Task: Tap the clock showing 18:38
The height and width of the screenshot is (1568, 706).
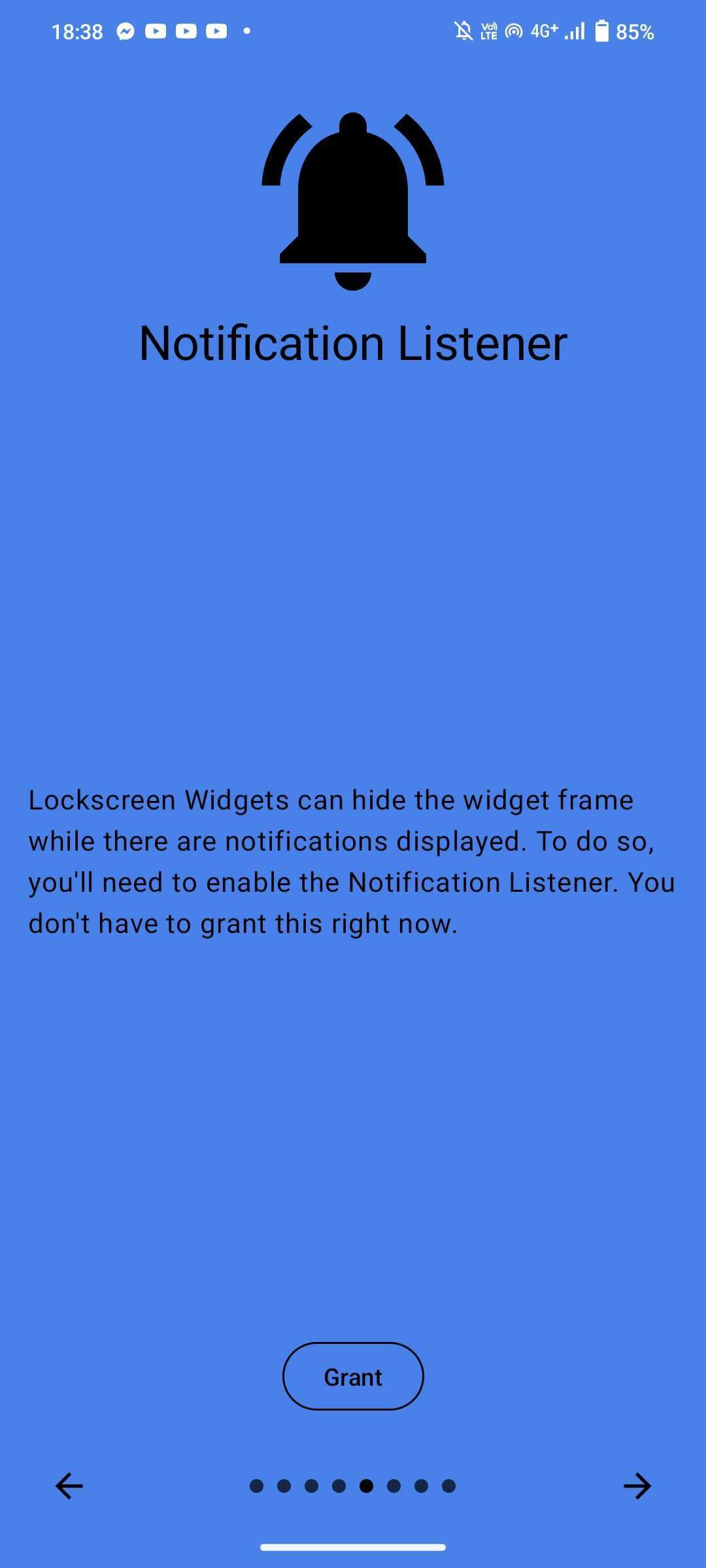Action: (x=78, y=31)
